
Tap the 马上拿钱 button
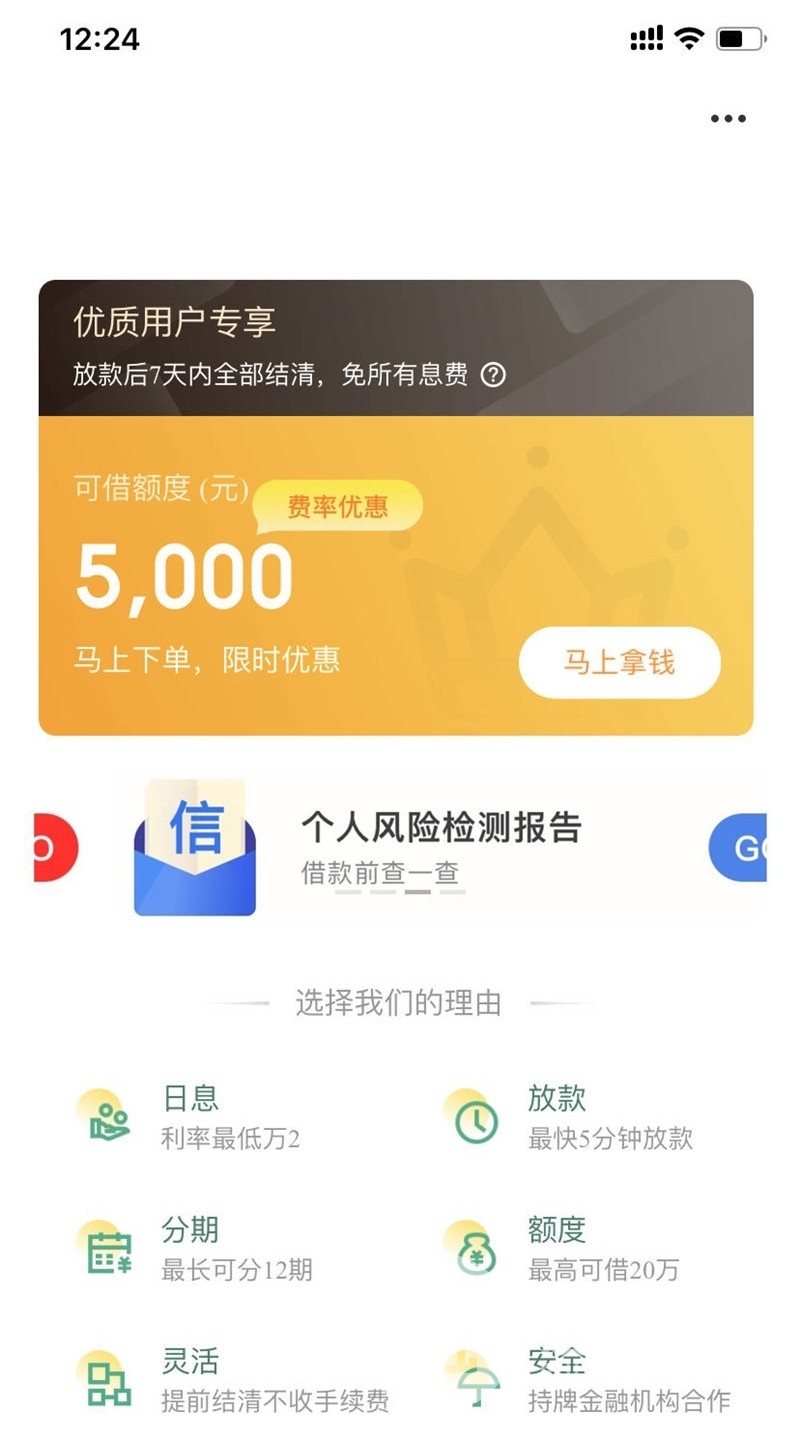[619, 662]
